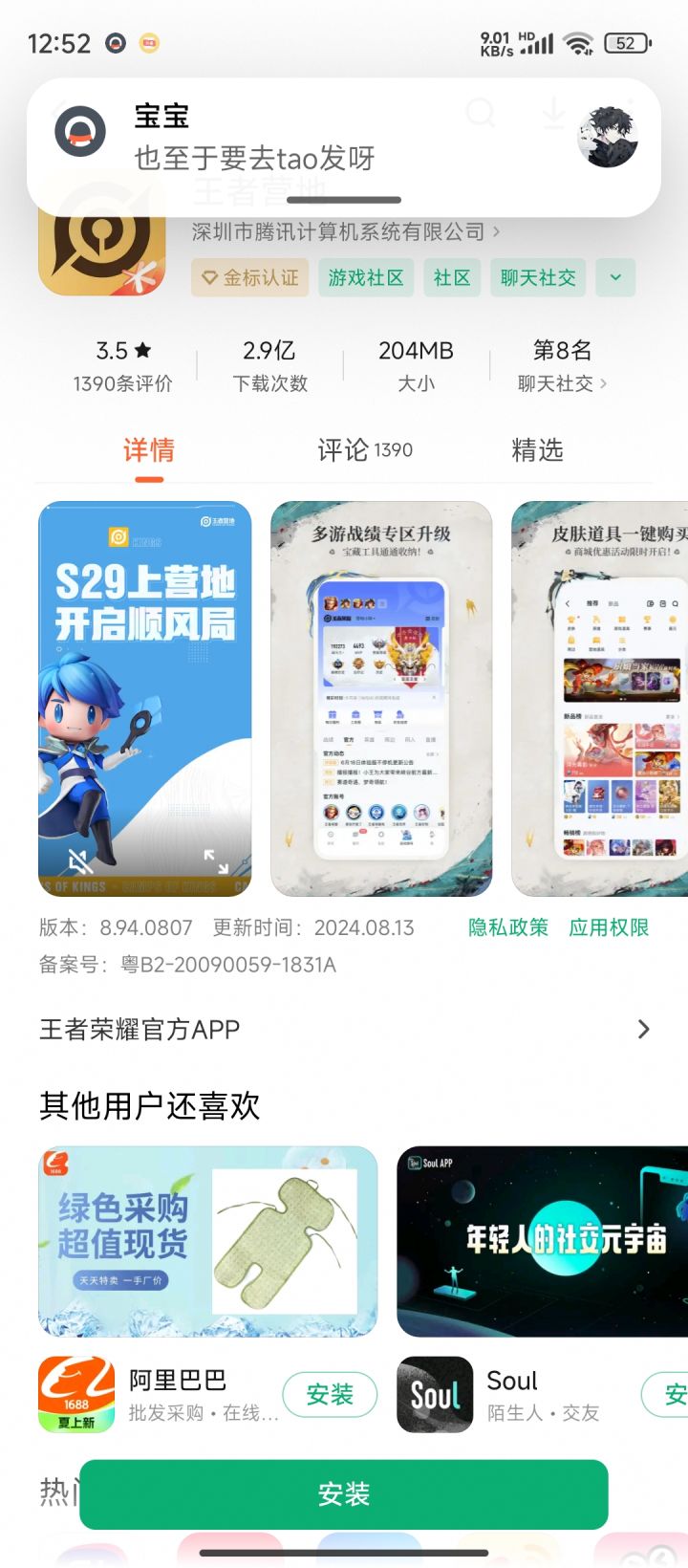
Task: Select the 聊天社交 tag
Action: click(537, 277)
